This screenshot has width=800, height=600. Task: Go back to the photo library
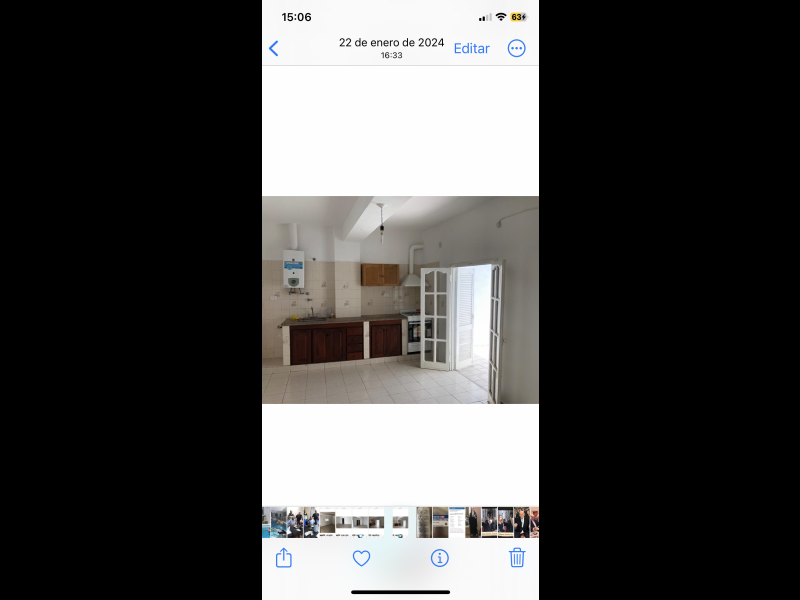pos(274,48)
